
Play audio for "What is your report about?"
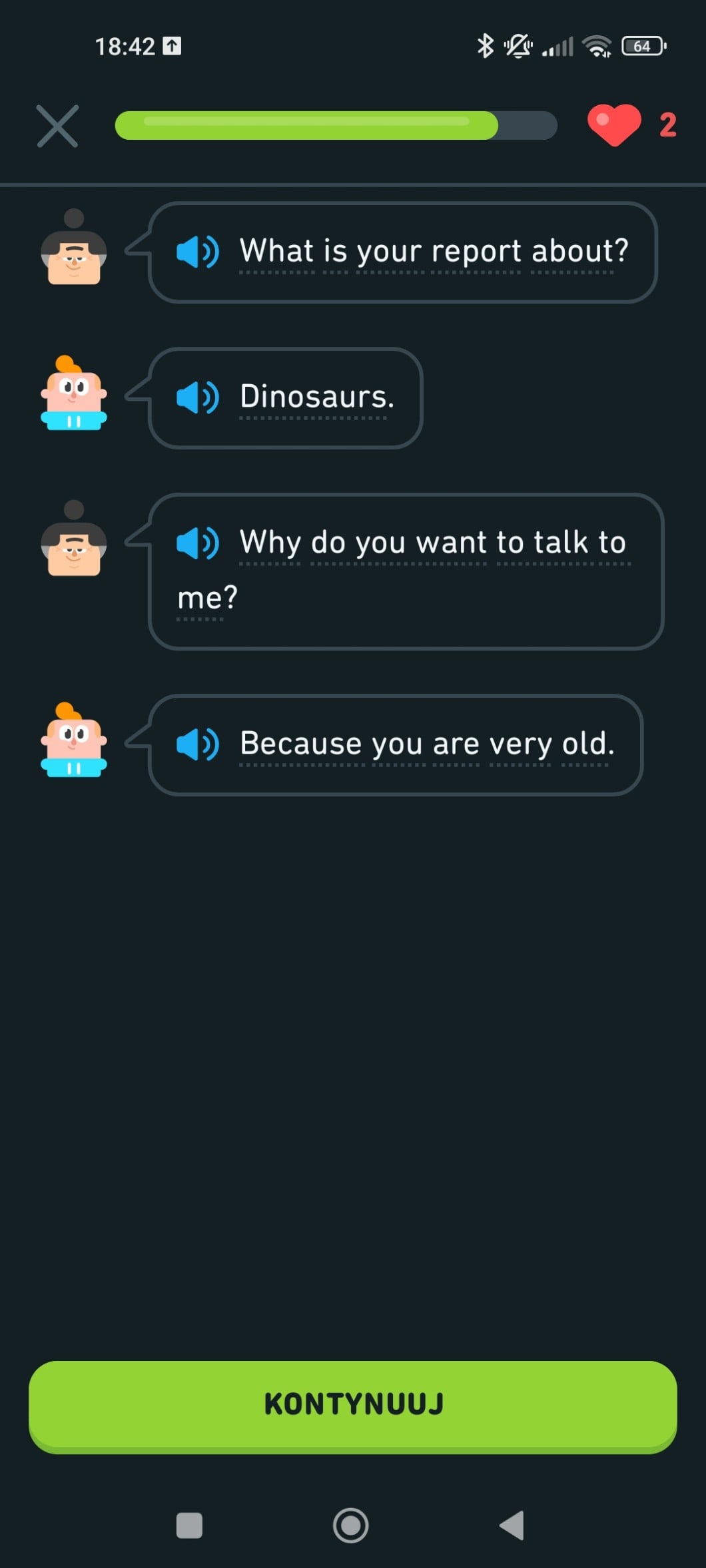197,252
